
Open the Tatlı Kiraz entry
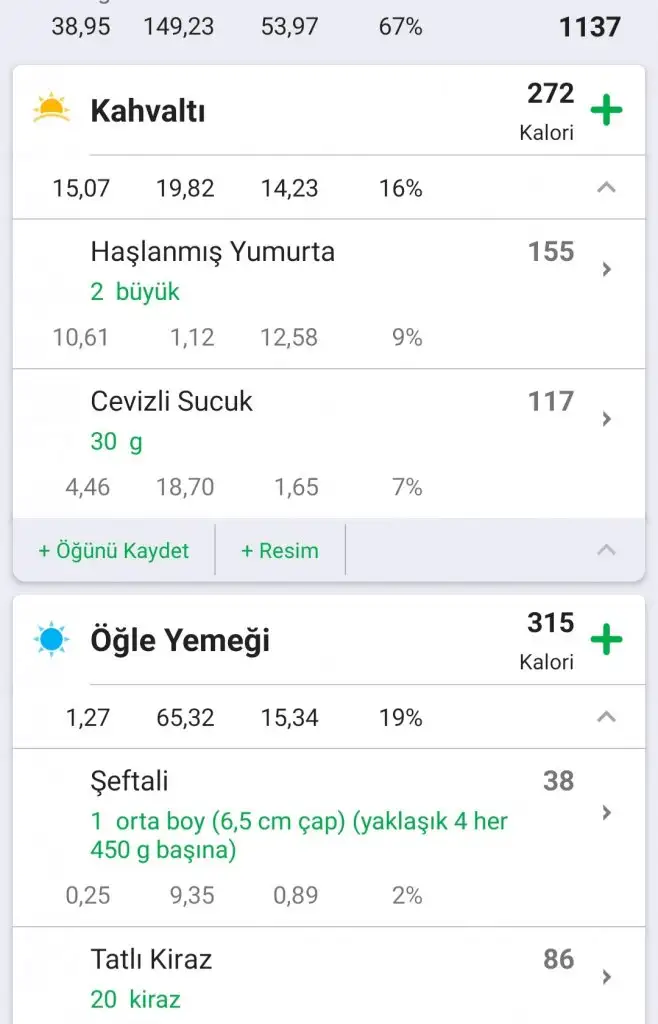(606, 976)
